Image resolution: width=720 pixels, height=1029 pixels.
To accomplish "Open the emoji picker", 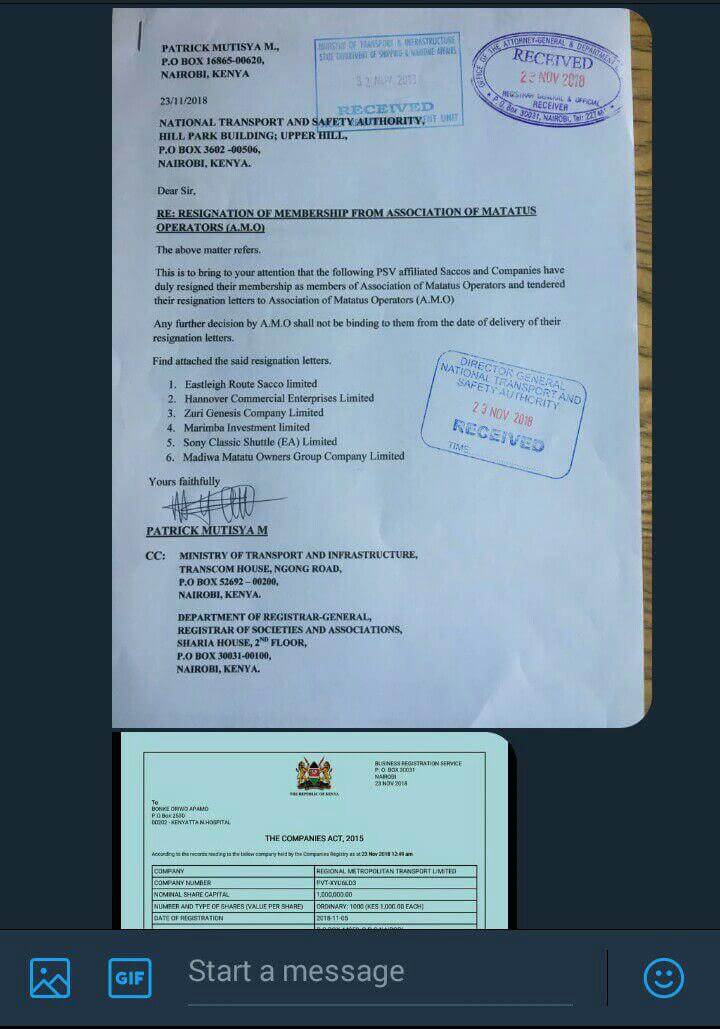I will pos(664,977).
